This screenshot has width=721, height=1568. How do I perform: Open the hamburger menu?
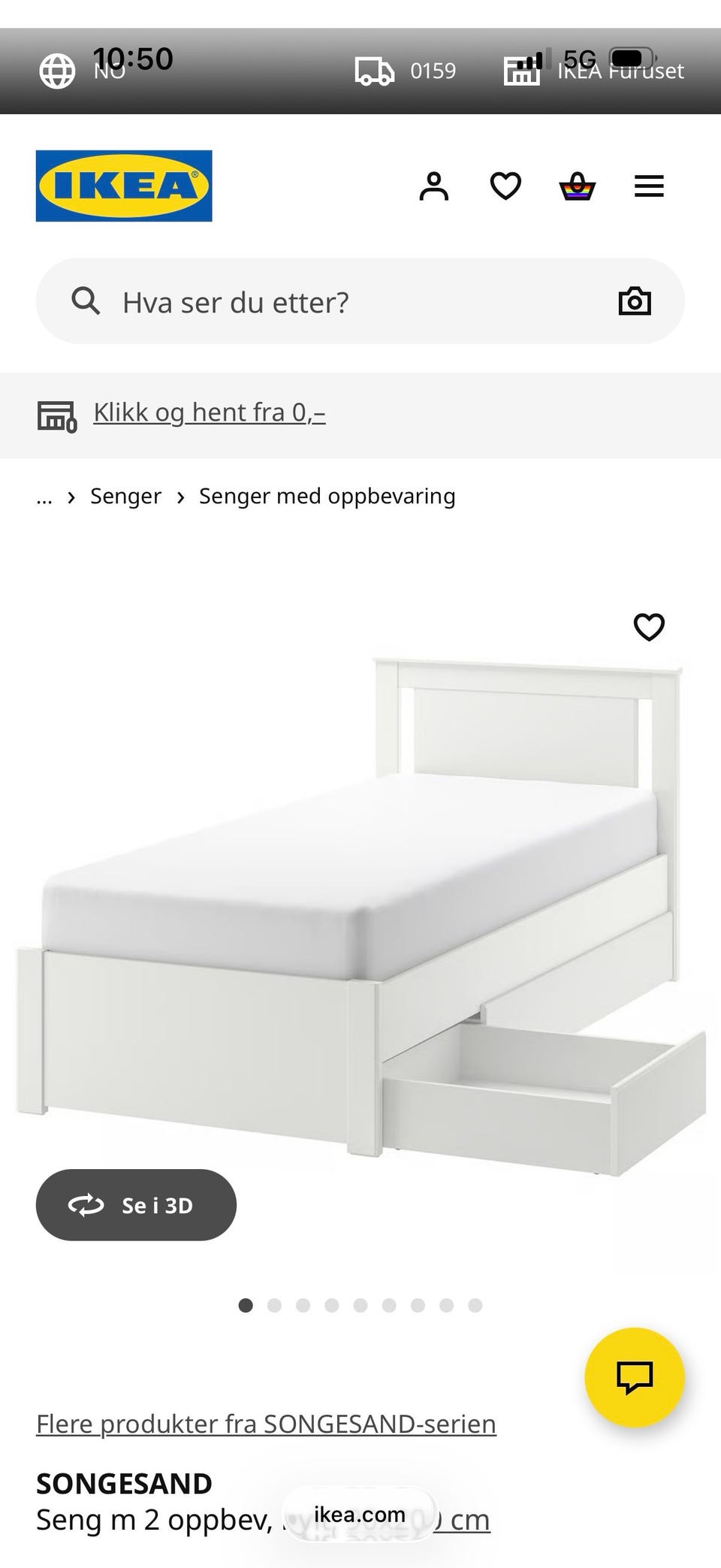pos(649,186)
